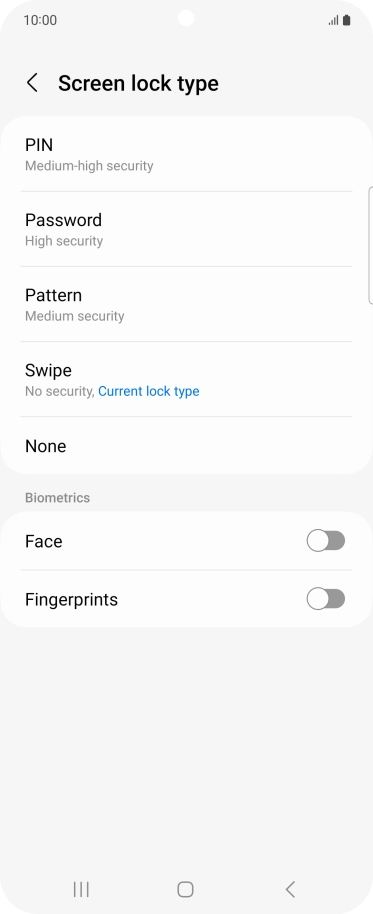Choose the Password lock type
The height and width of the screenshot is (914, 373).
coord(186,229)
